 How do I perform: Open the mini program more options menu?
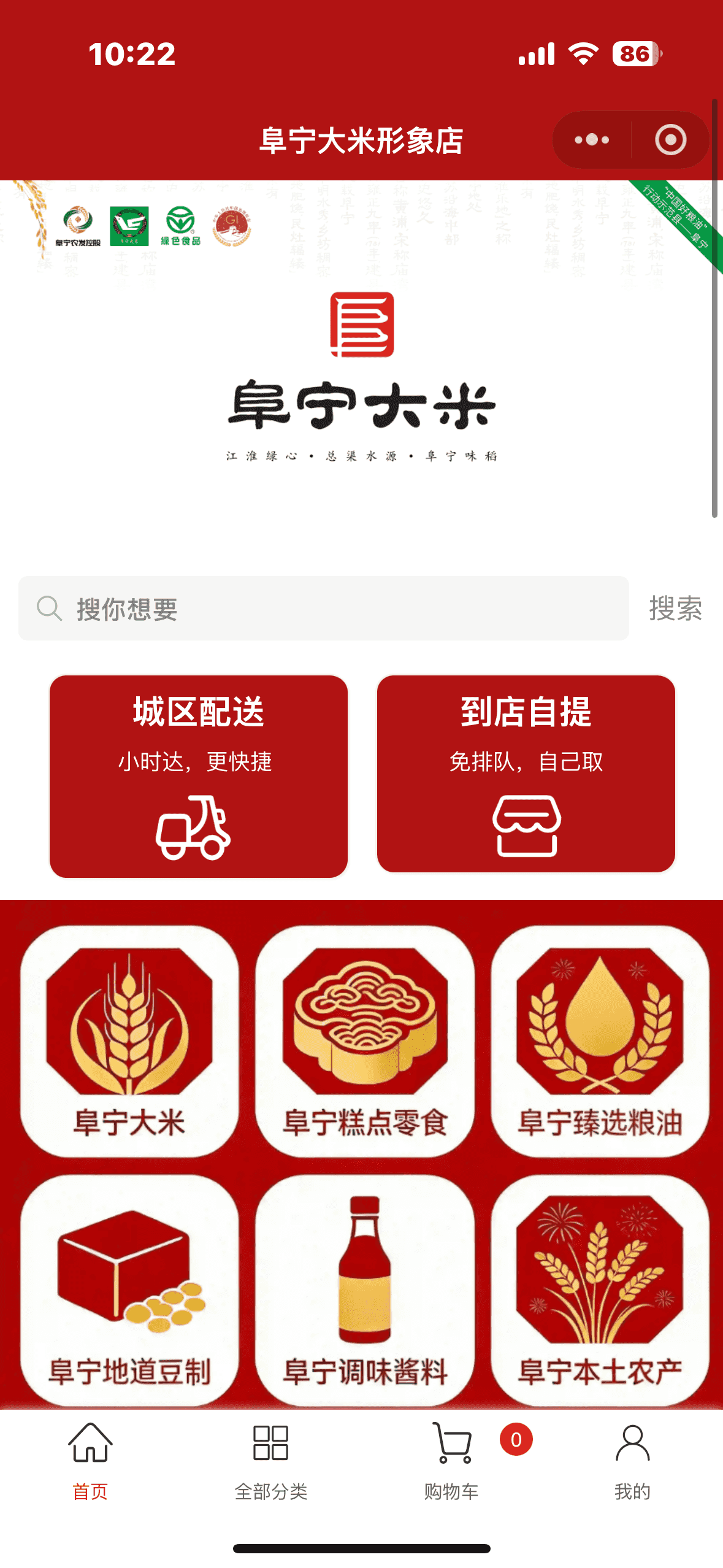tap(592, 140)
